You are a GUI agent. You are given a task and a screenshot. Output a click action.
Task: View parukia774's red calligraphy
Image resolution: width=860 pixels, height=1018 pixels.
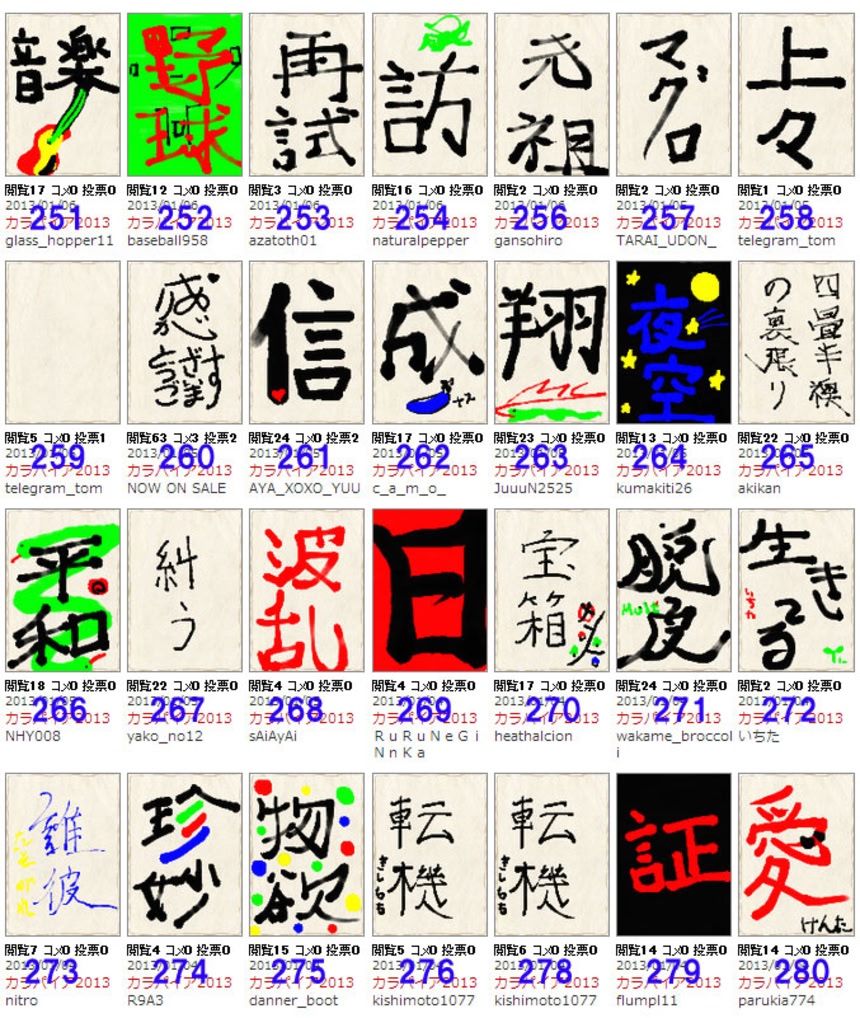(796, 854)
